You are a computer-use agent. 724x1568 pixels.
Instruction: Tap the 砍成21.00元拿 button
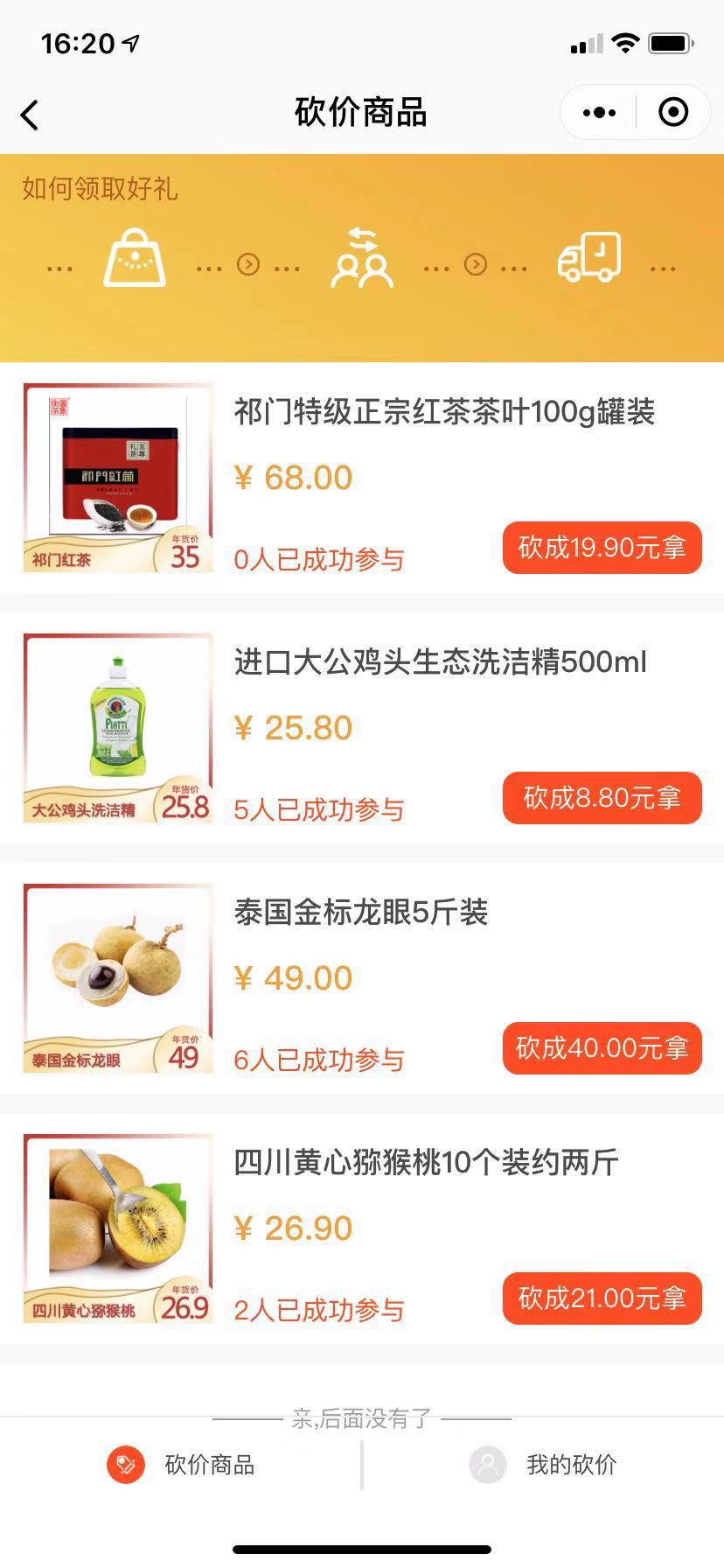coord(602,1298)
